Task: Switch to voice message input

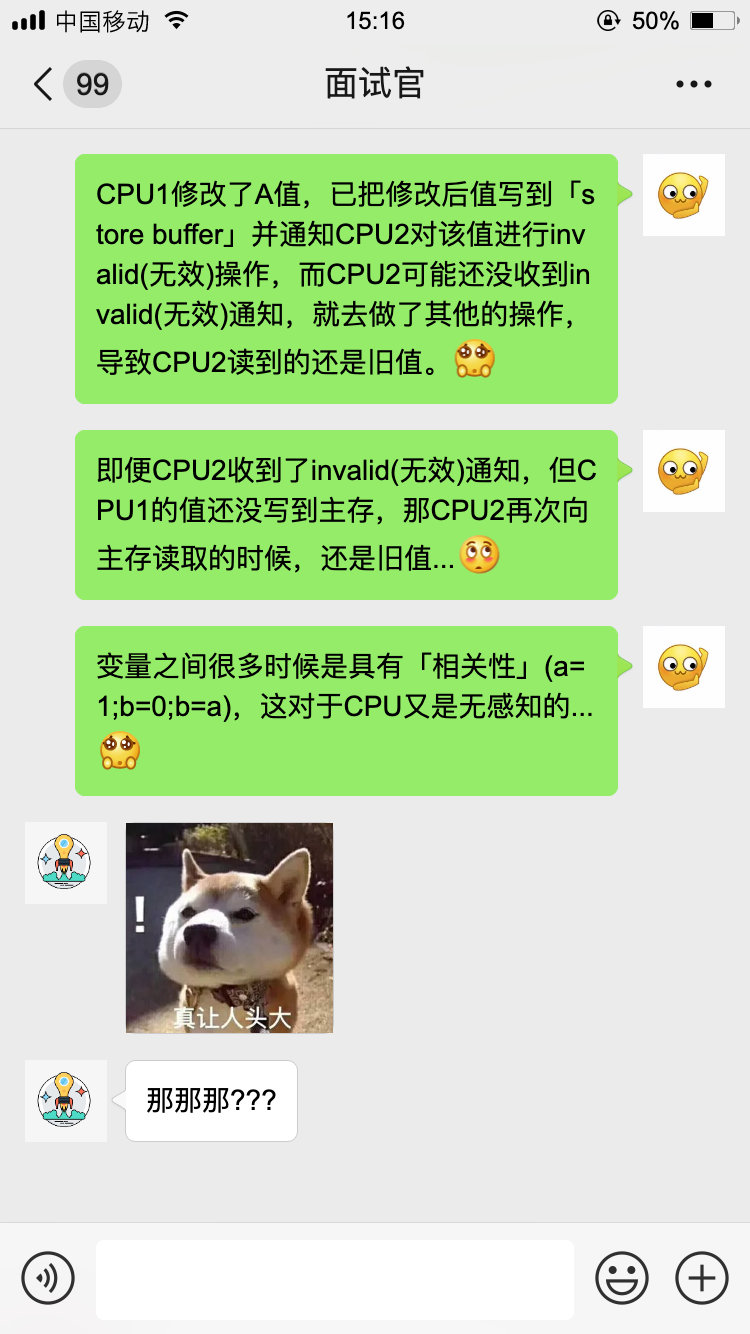Action: [48, 1278]
